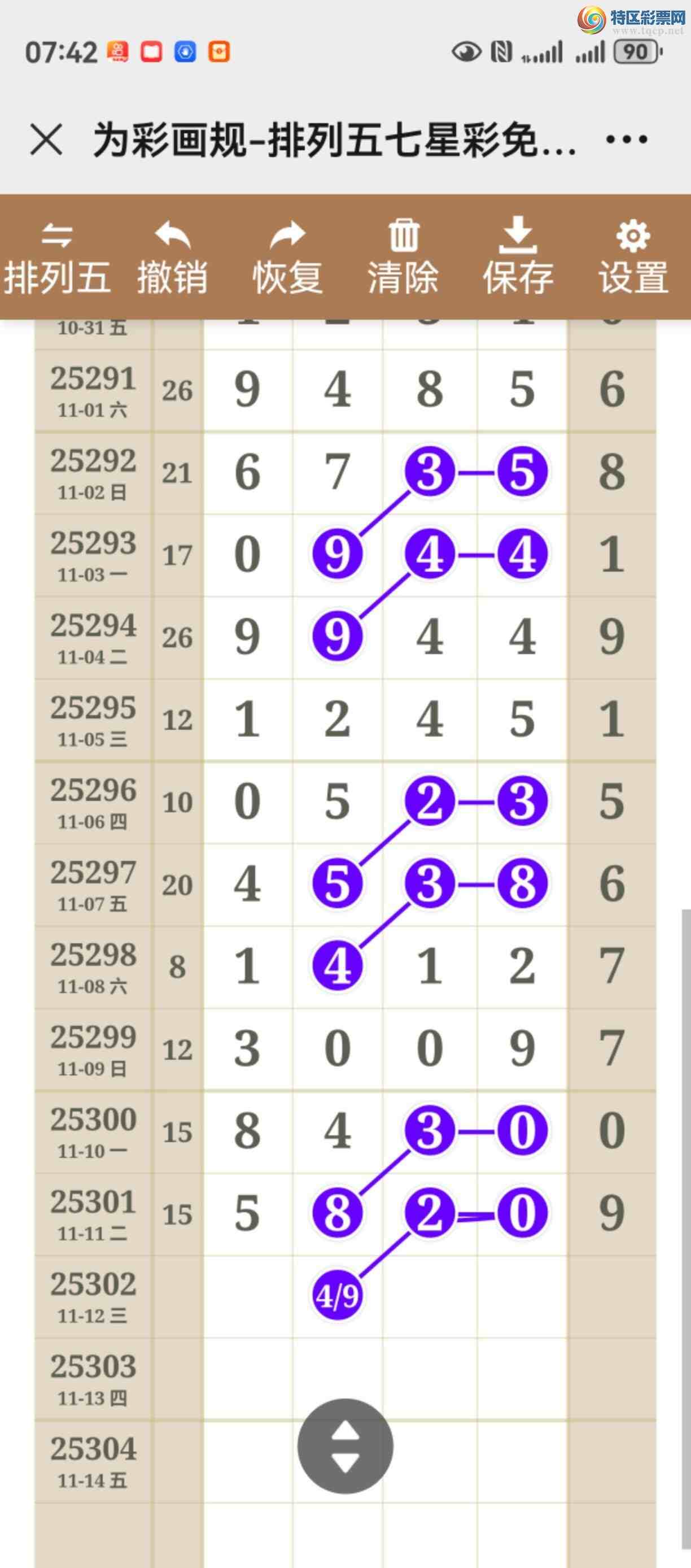Undo last drawing with 撤销
The image size is (691, 1568).
click(172, 258)
